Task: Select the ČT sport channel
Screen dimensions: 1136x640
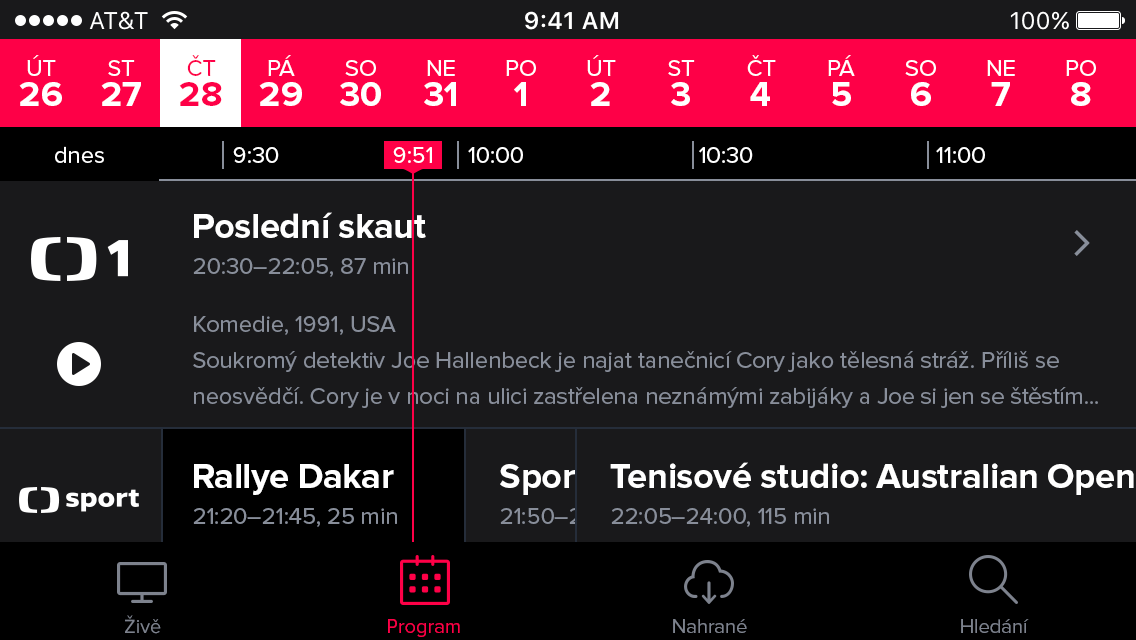Action: pyautogui.click(x=79, y=498)
